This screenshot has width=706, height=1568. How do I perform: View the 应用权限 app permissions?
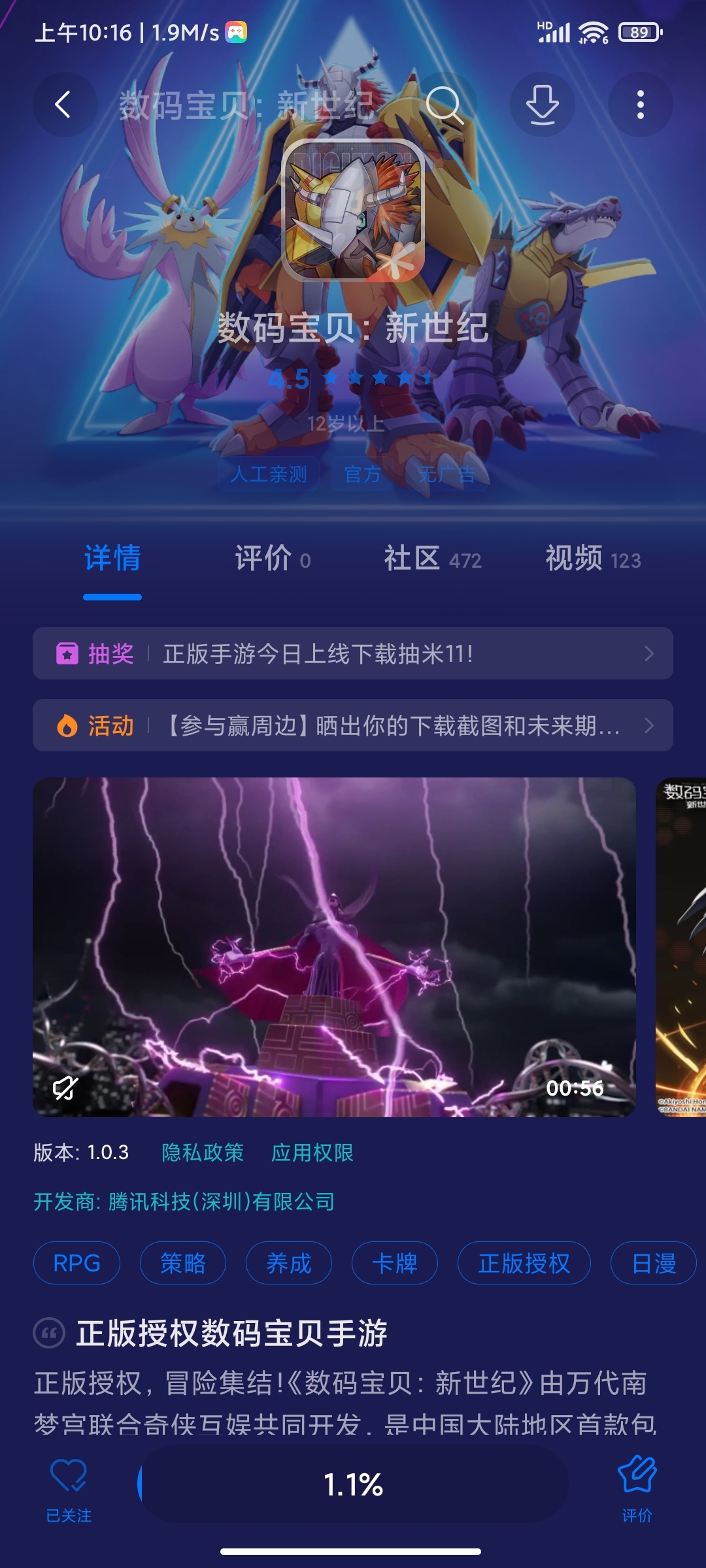click(312, 1154)
